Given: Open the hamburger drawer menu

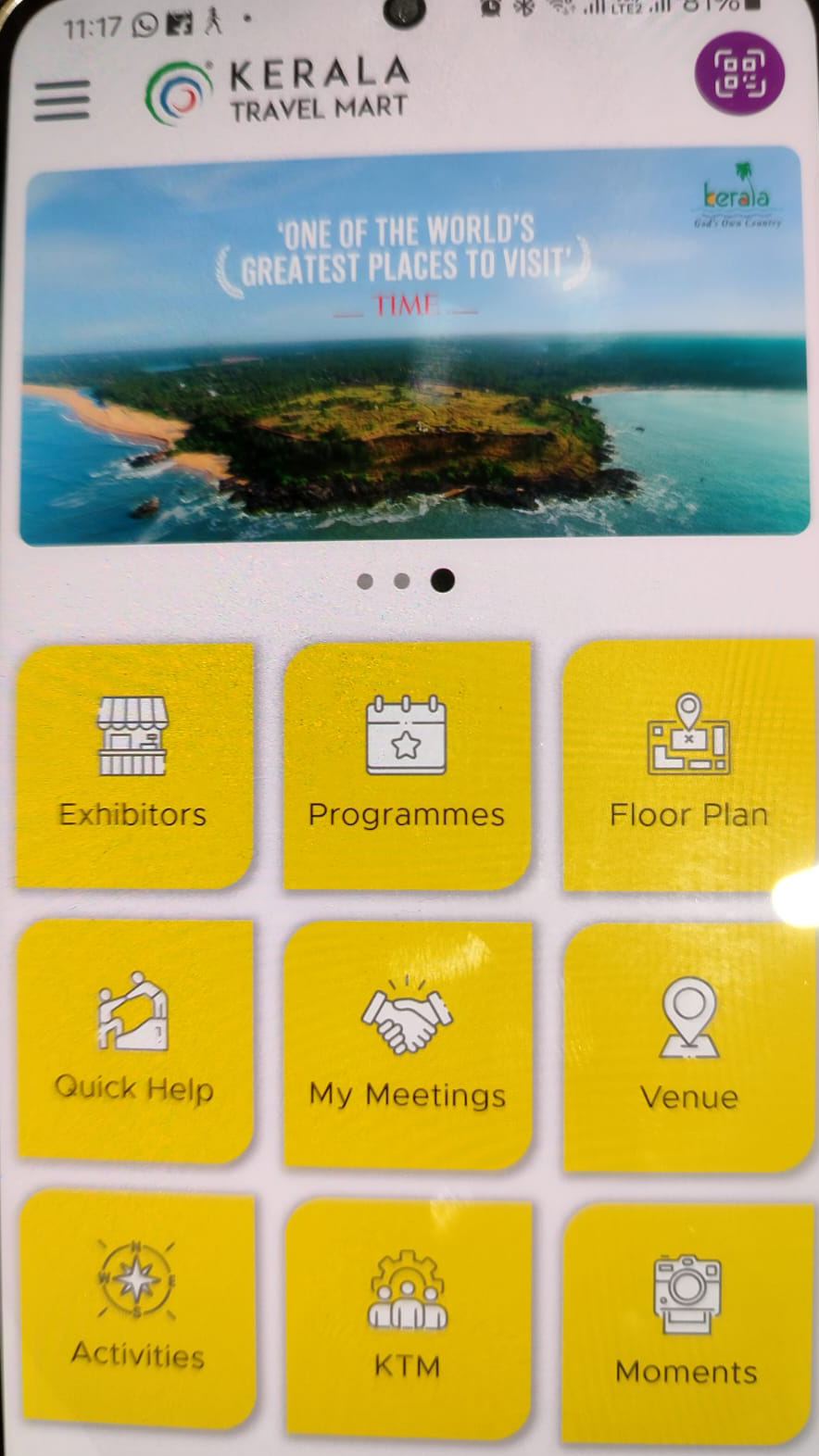Looking at the screenshot, I should (x=62, y=99).
